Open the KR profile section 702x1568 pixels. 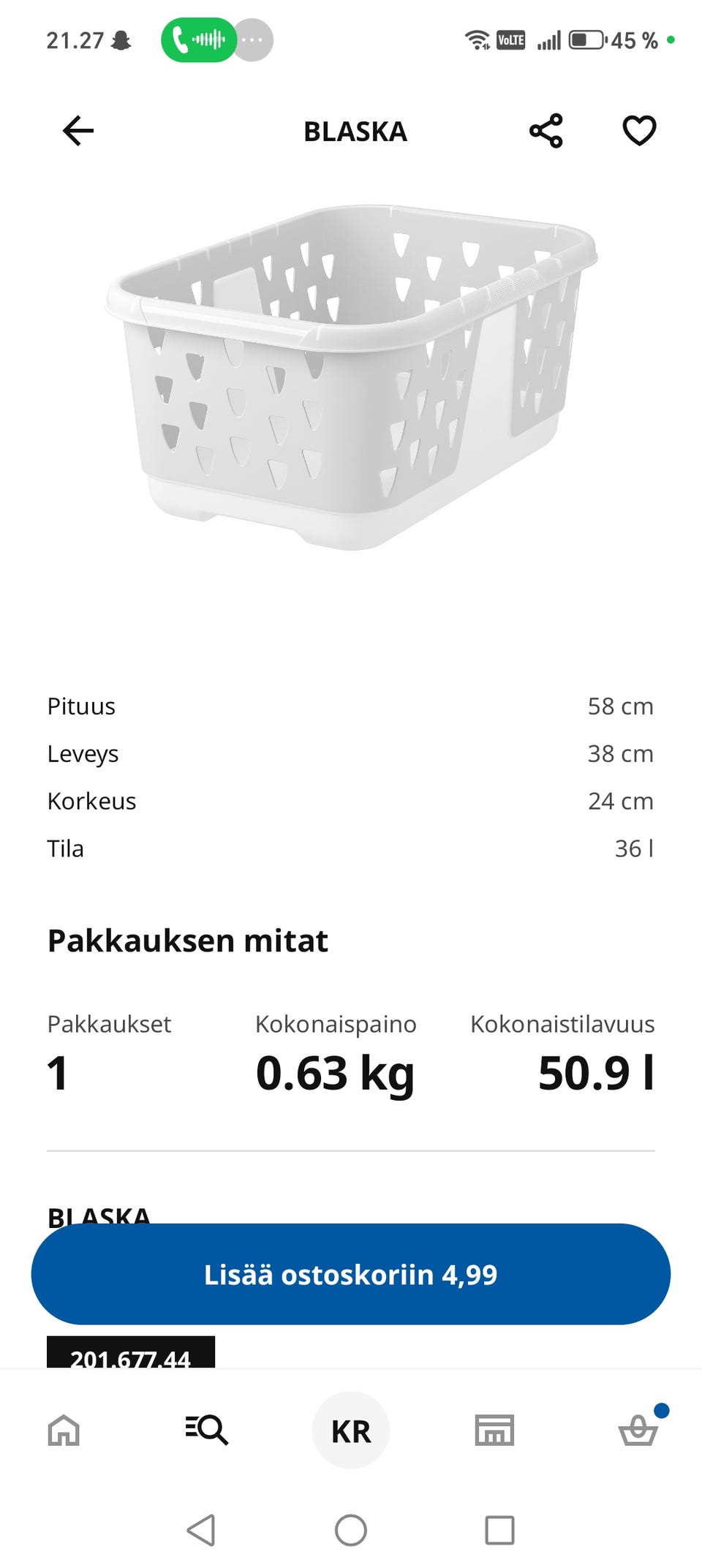350,1430
